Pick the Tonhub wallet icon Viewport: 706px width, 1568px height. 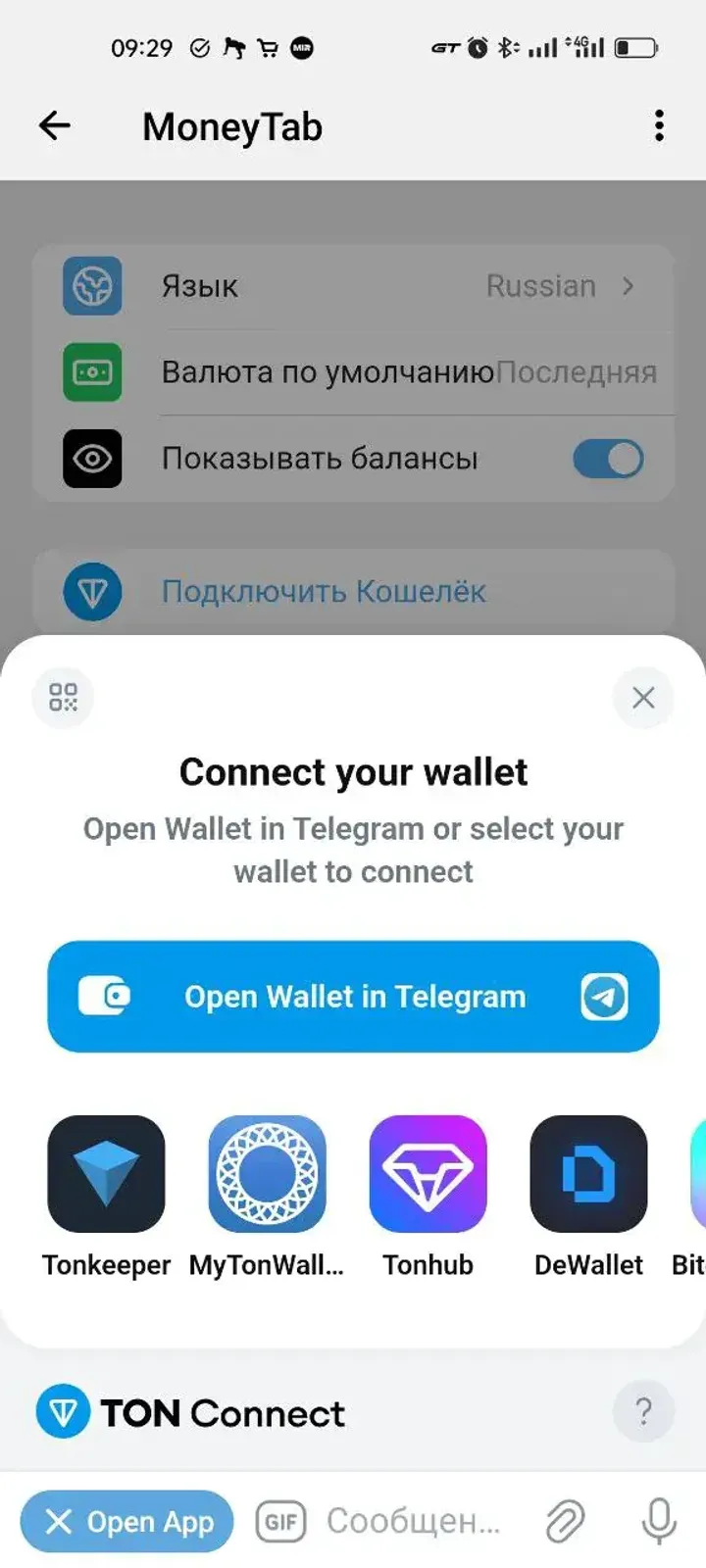point(429,1172)
